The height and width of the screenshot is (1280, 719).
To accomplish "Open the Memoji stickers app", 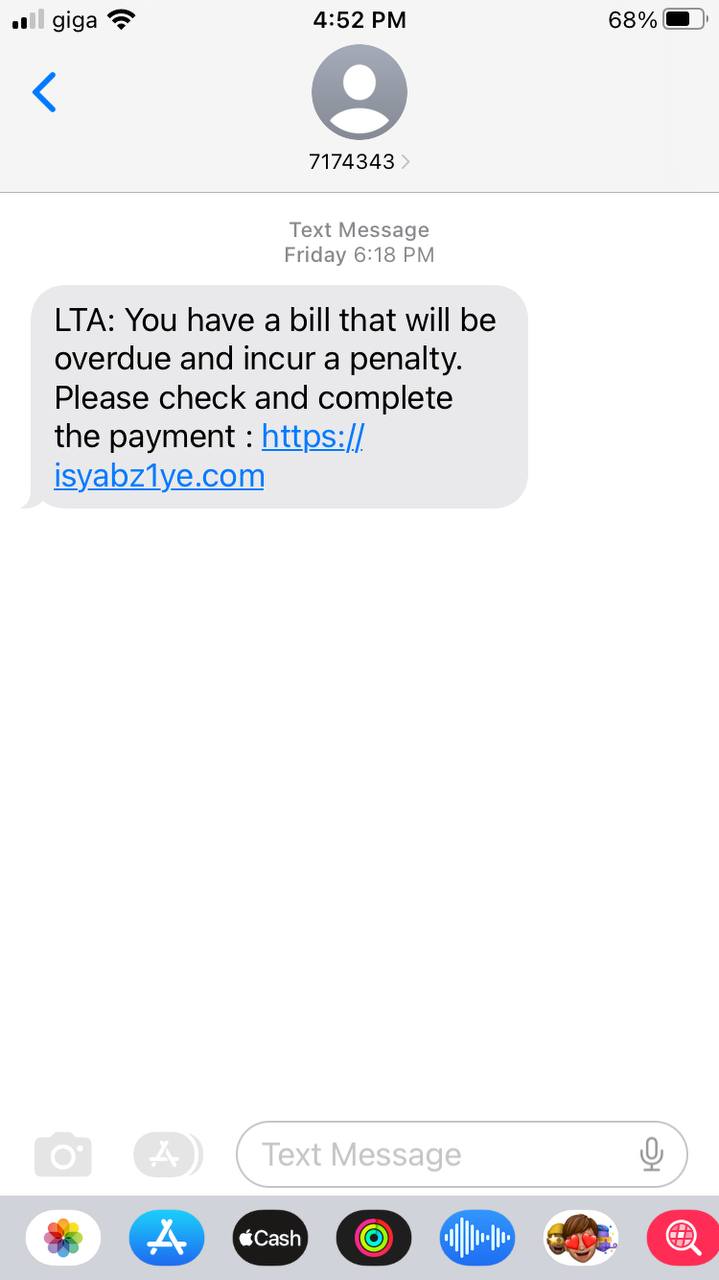I will click(580, 1238).
